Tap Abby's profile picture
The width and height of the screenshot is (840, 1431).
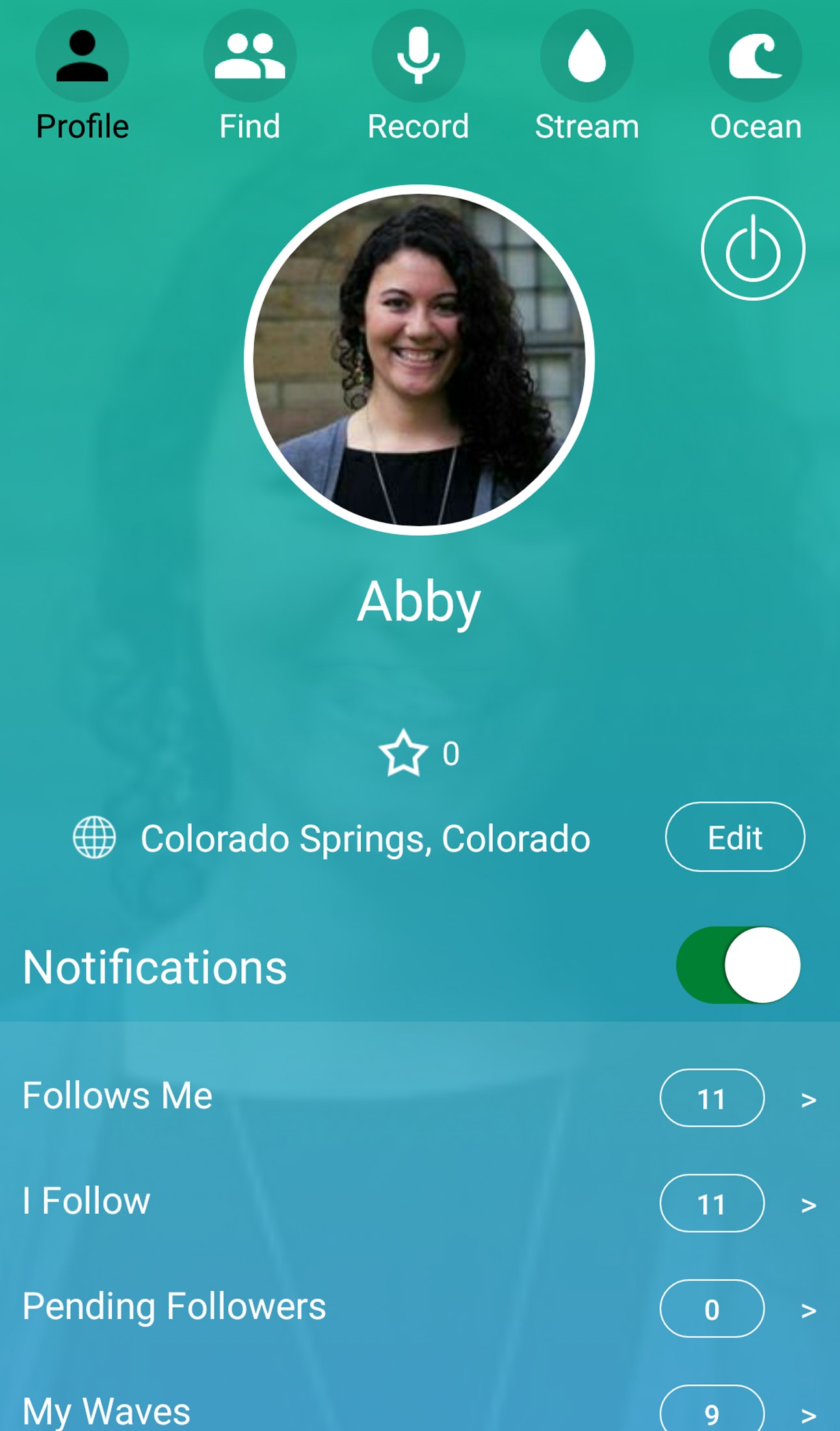coord(419,360)
